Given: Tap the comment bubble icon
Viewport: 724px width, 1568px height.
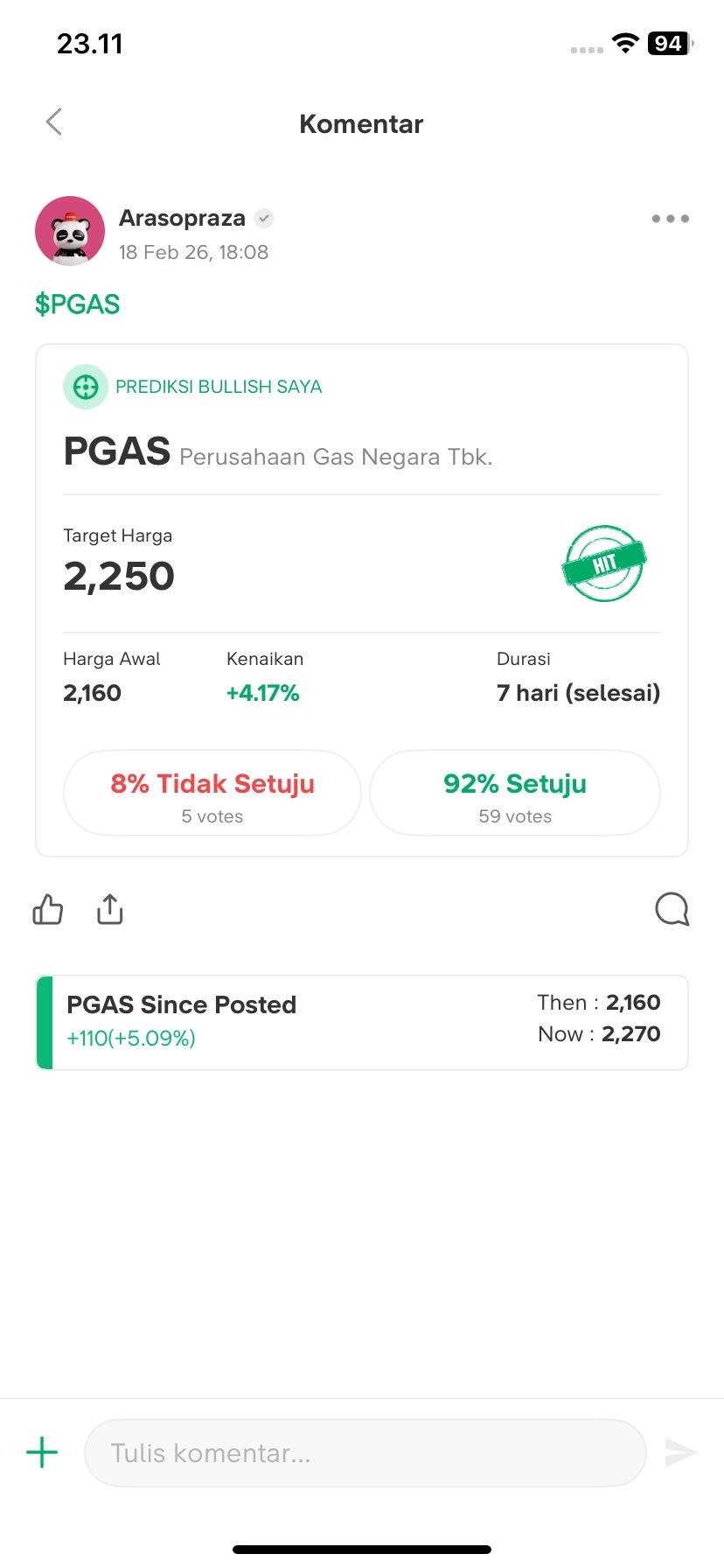Looking at the screenshot, I should 672,910.
